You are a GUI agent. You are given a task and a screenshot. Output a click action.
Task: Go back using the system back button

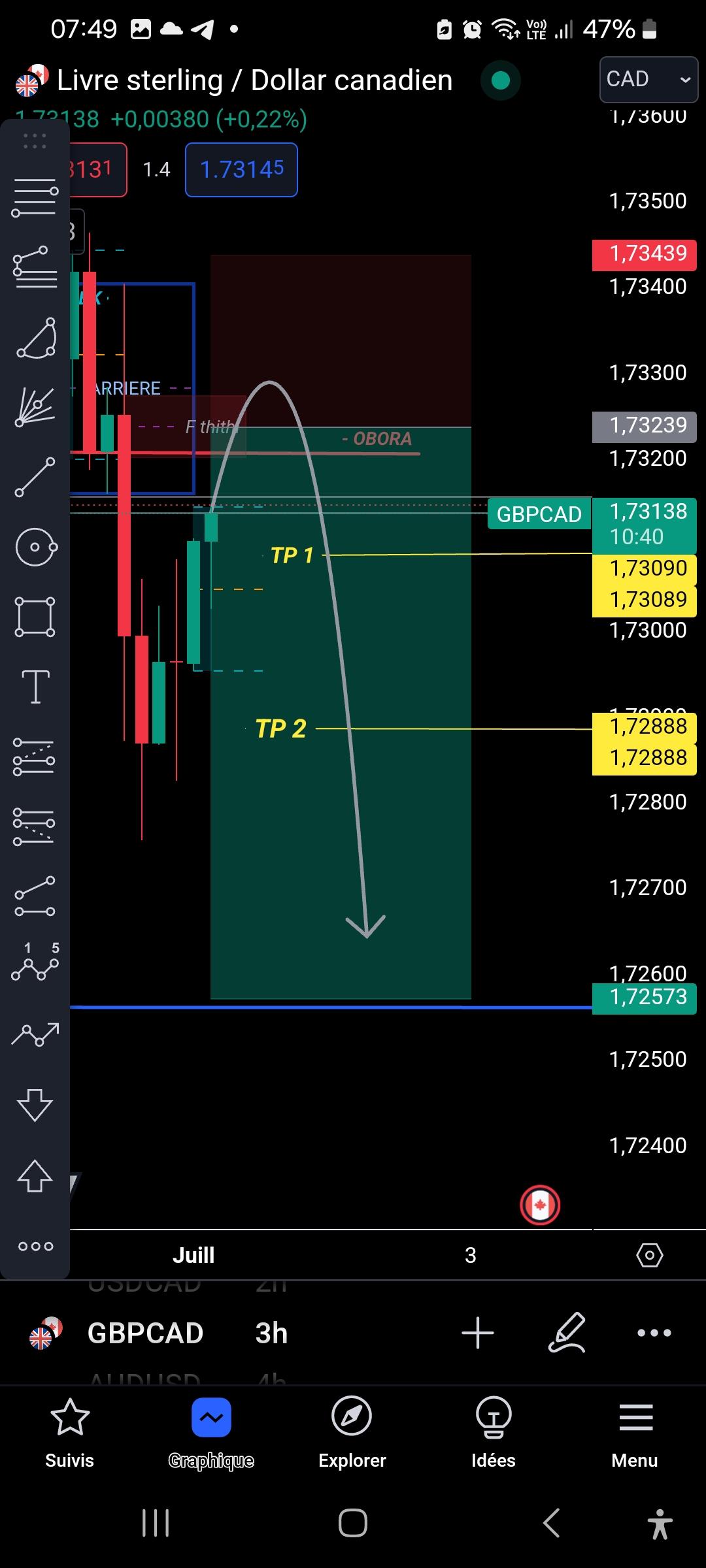551,1524
